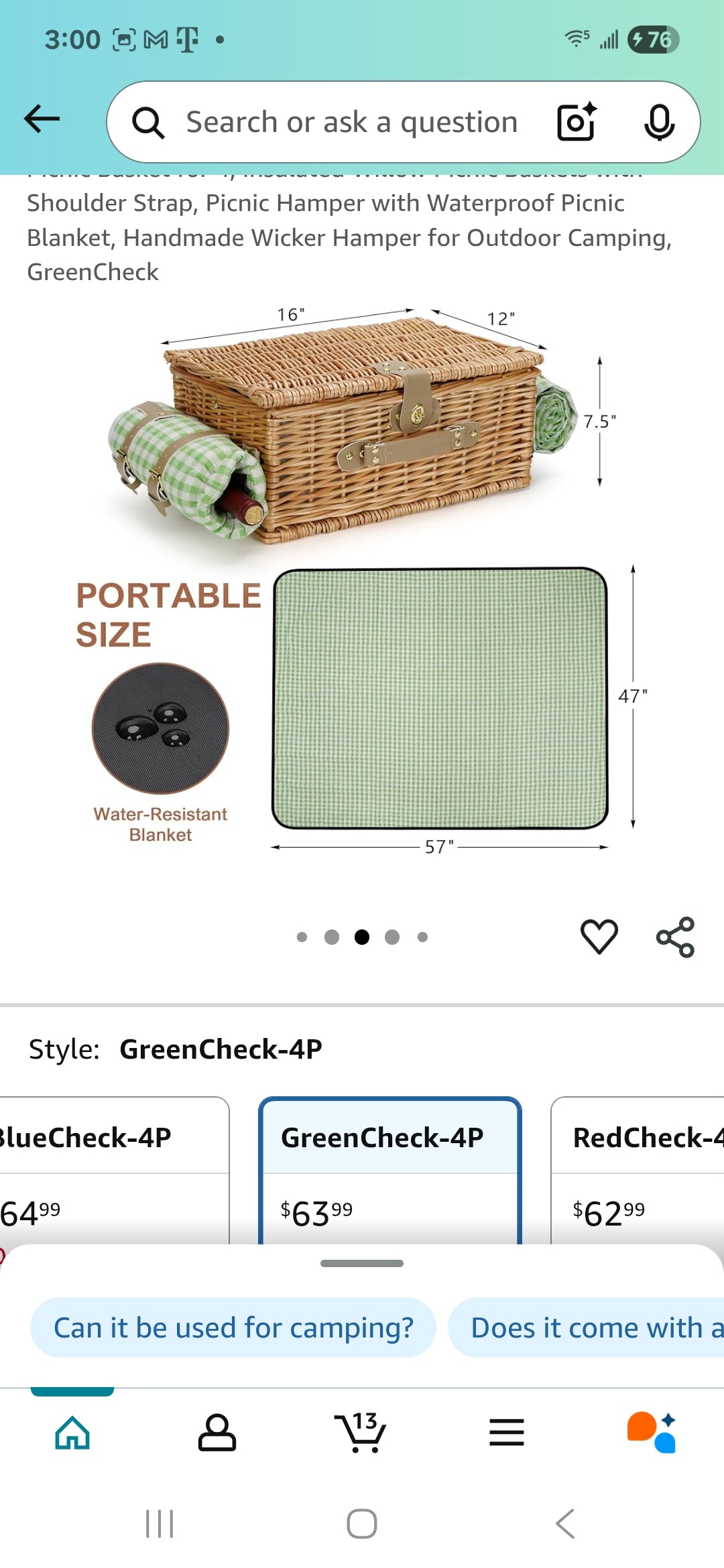Viewport: 724px width, 1568px height.
Task: Add item to wish list with heart
Action: (x=599, y=936)
